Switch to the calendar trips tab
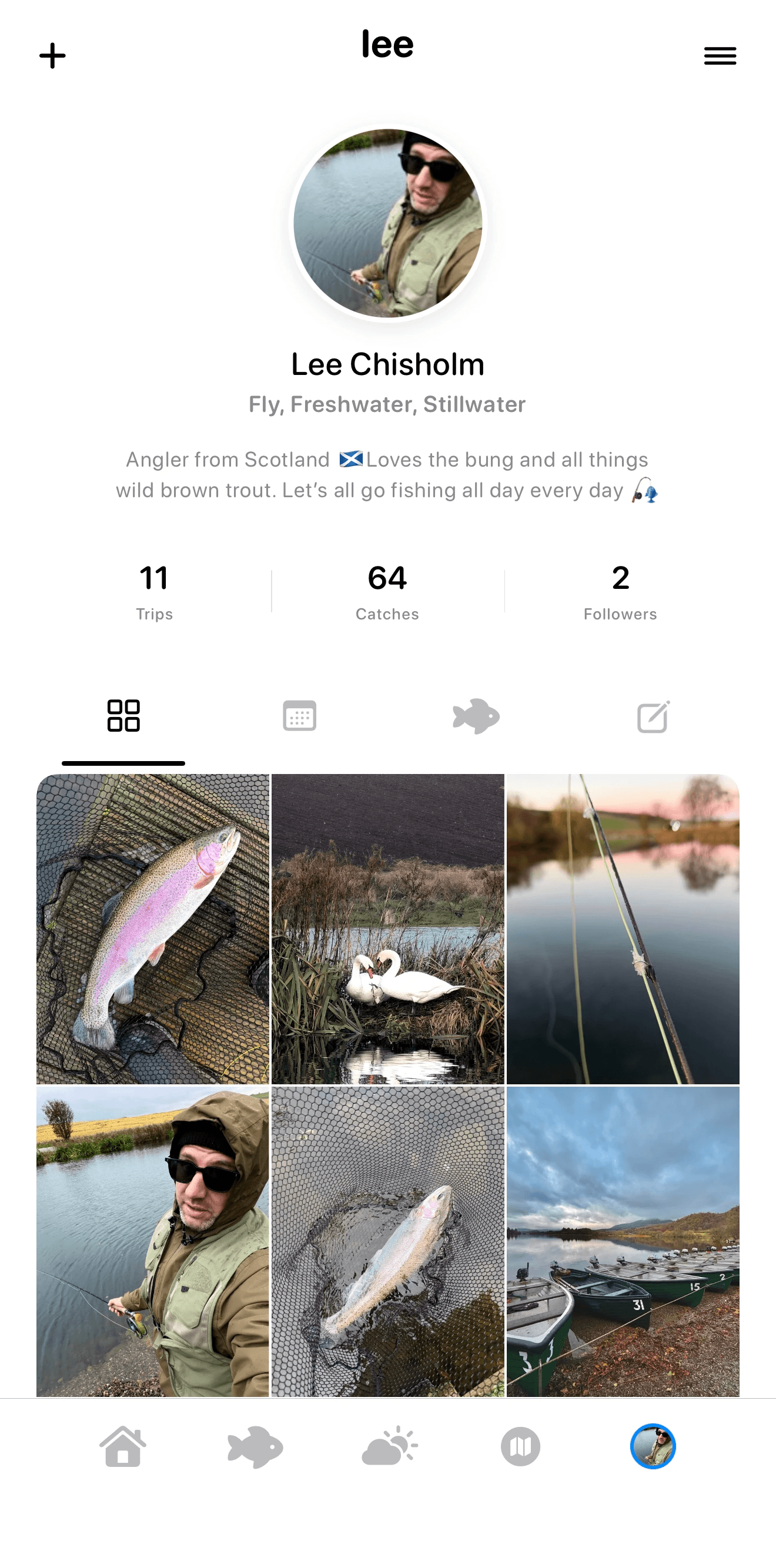This screenshot has height=1568, width=776. pyautogui.click(x=300, y=716)
